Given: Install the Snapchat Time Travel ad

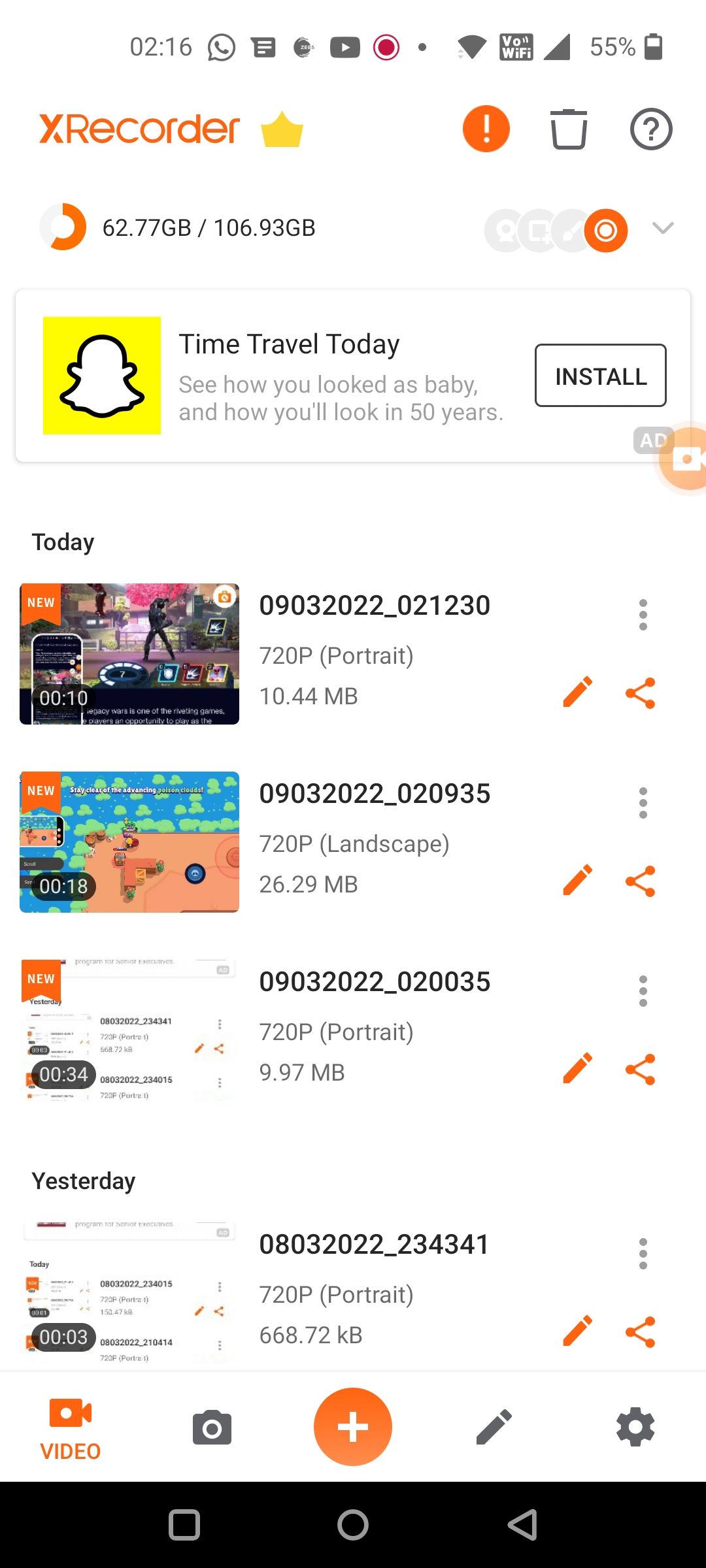Looking at the screenshot, I should pyautogui.click(x=599, y=376).
